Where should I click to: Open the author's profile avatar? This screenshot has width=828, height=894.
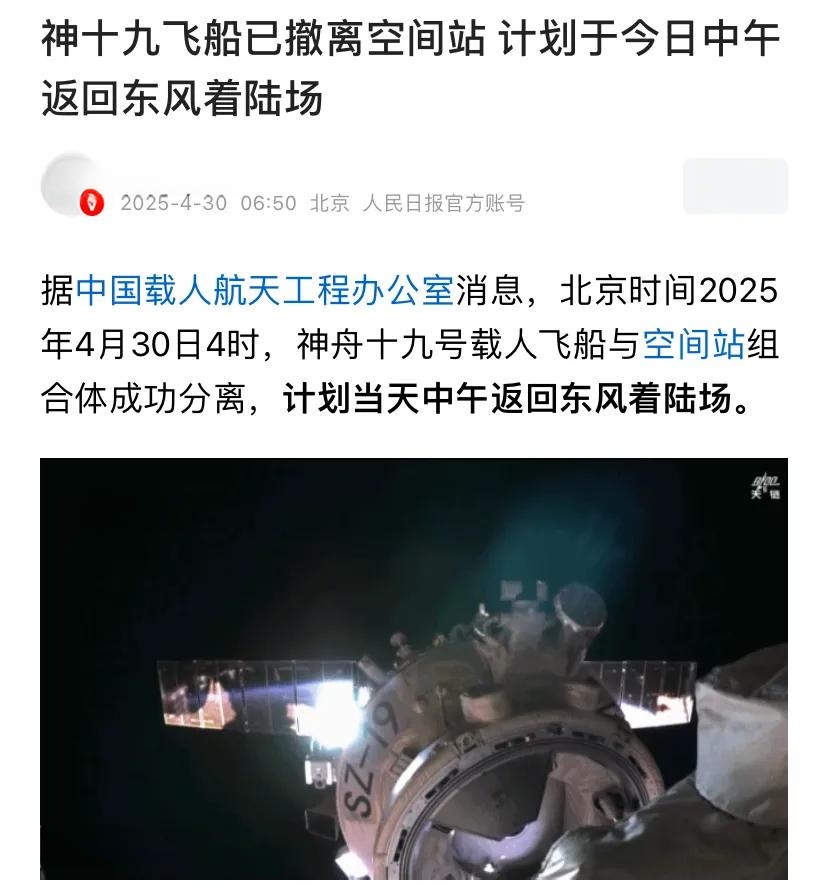(x=71, y=185)
